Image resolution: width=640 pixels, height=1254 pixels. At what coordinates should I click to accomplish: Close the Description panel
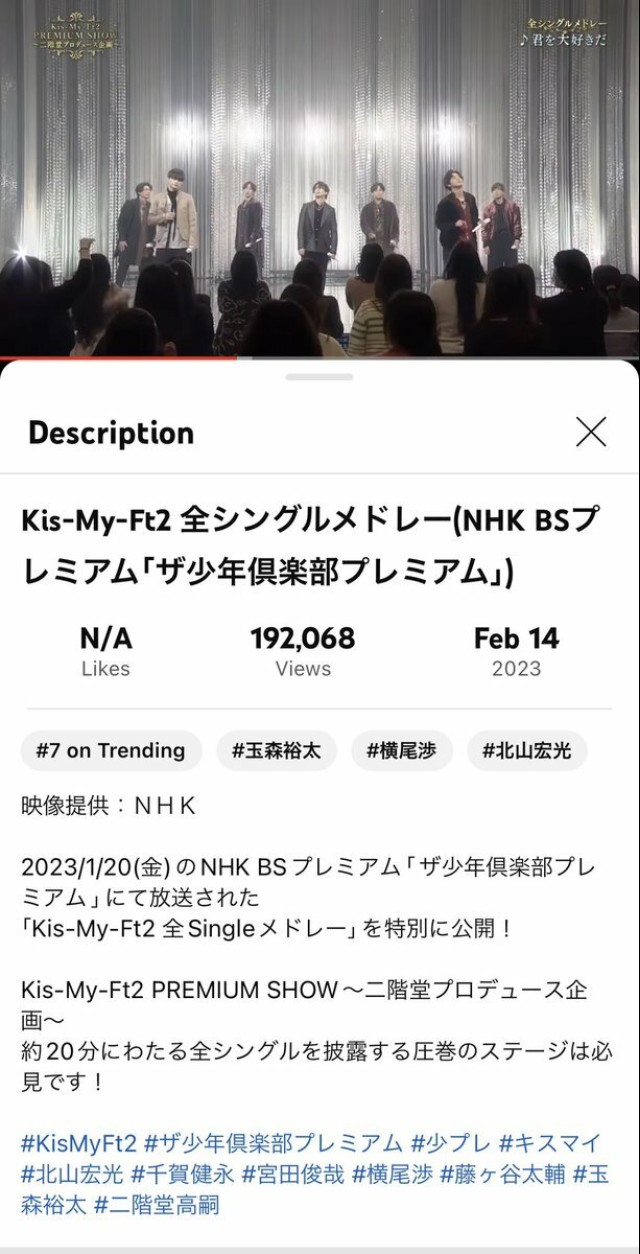point(591,432)
